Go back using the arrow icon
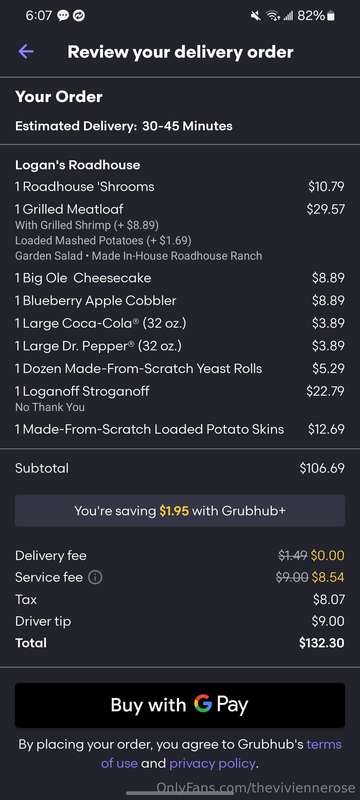 click(25, 52)
